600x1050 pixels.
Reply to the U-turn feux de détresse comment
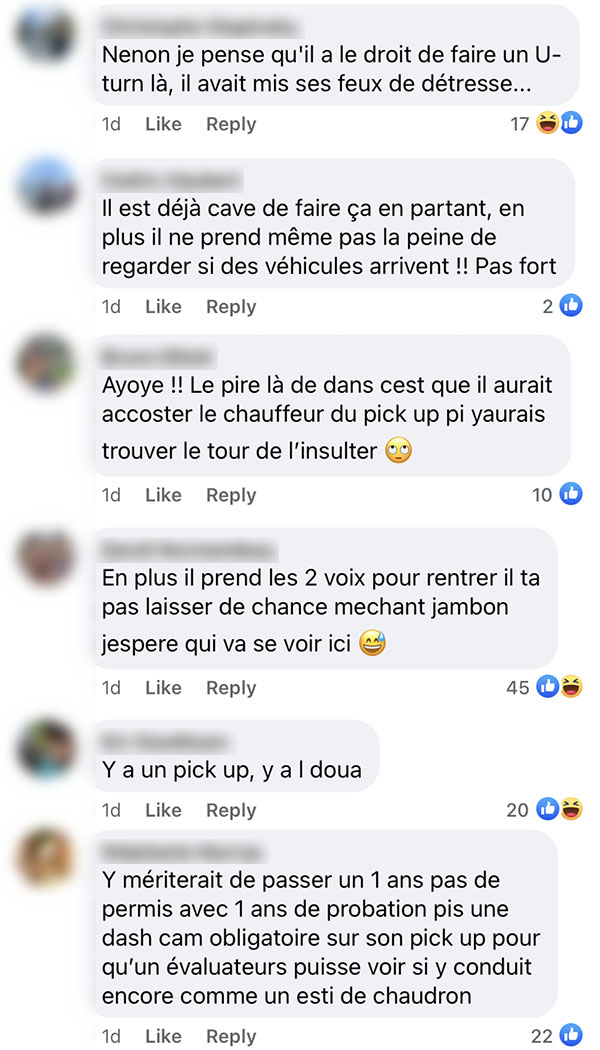click(x=231, y=124)
